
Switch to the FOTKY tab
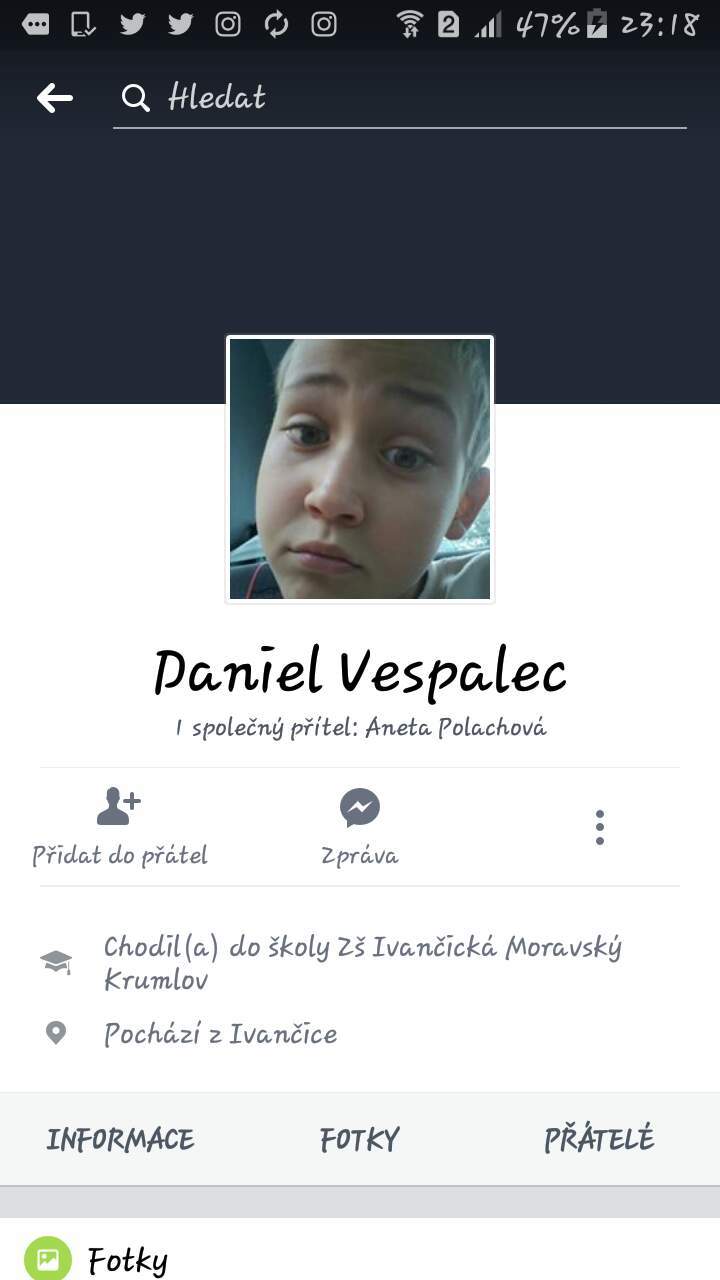[360, 1139]
